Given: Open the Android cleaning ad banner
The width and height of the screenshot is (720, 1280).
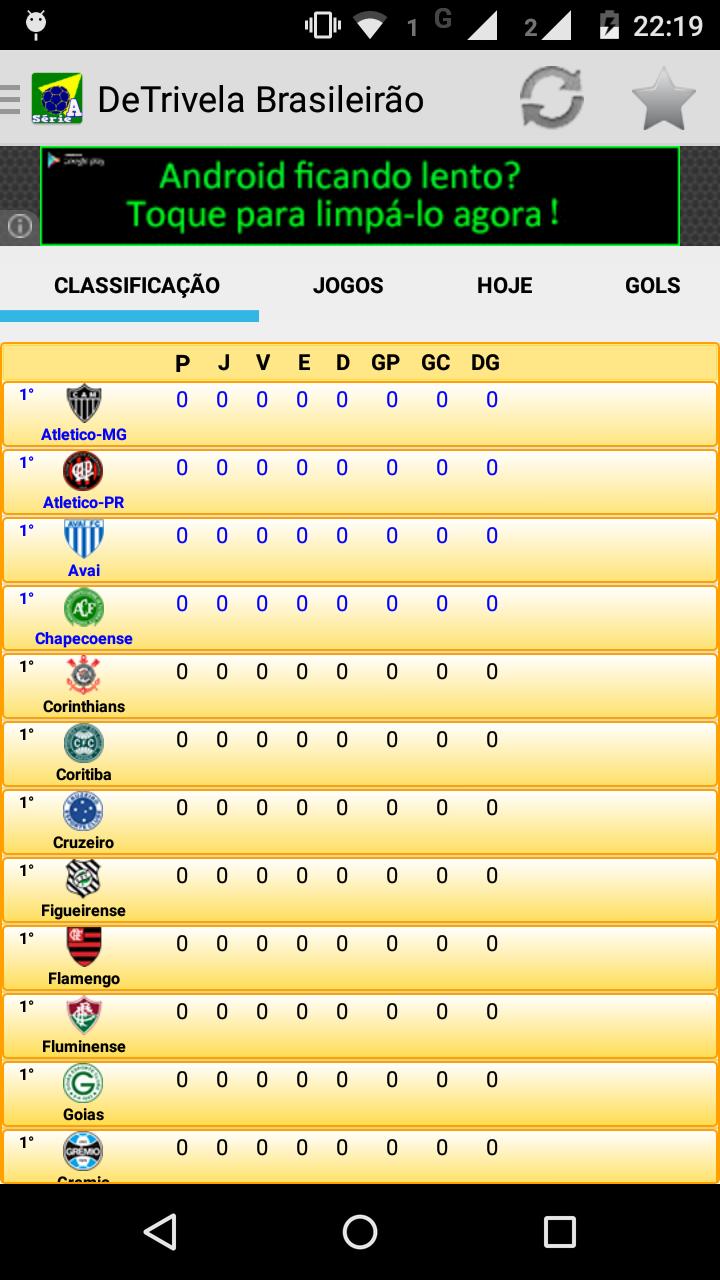Looking at the screenshot, I should click(360, 196).
